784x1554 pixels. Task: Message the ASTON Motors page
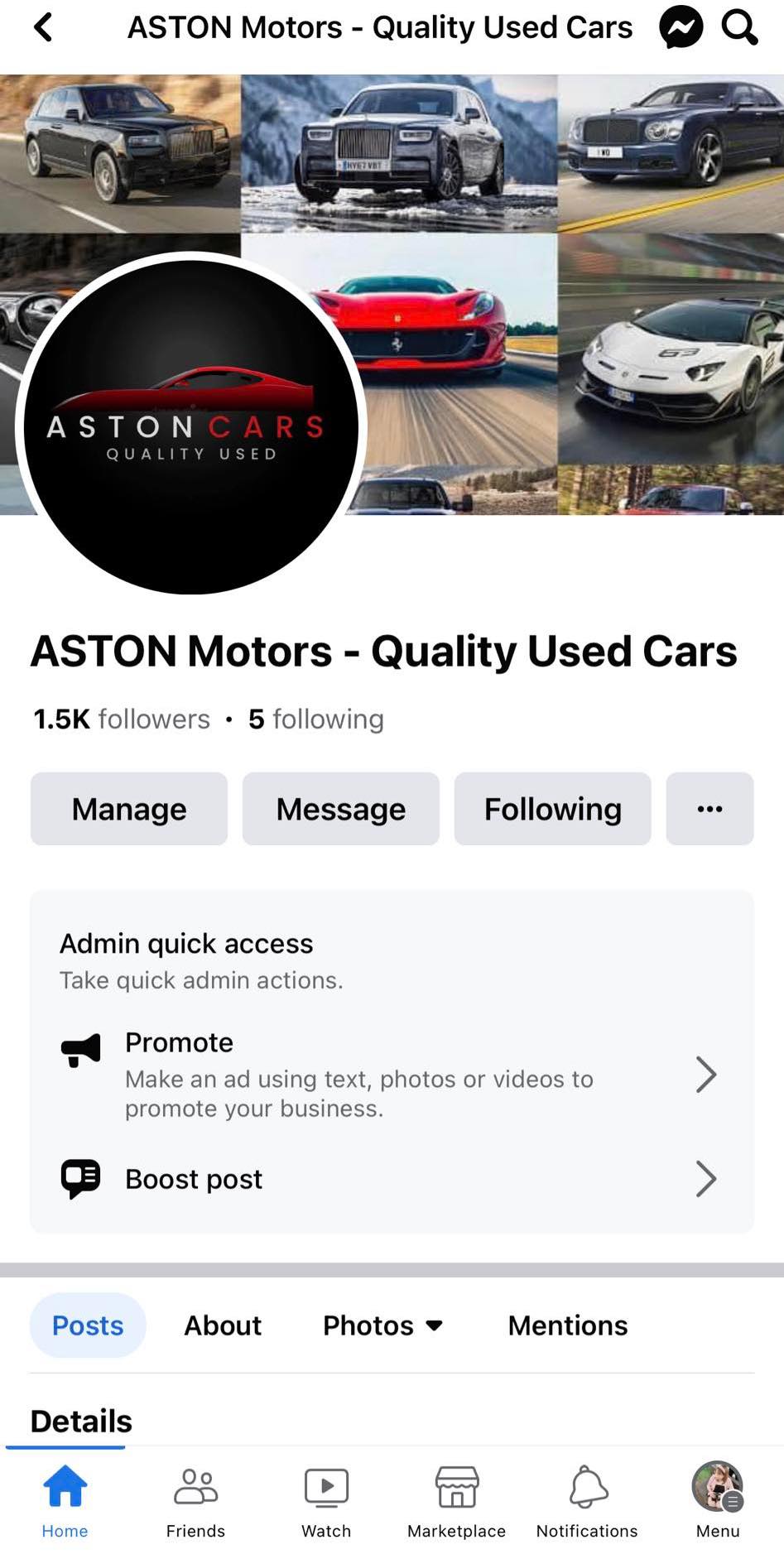340,809
